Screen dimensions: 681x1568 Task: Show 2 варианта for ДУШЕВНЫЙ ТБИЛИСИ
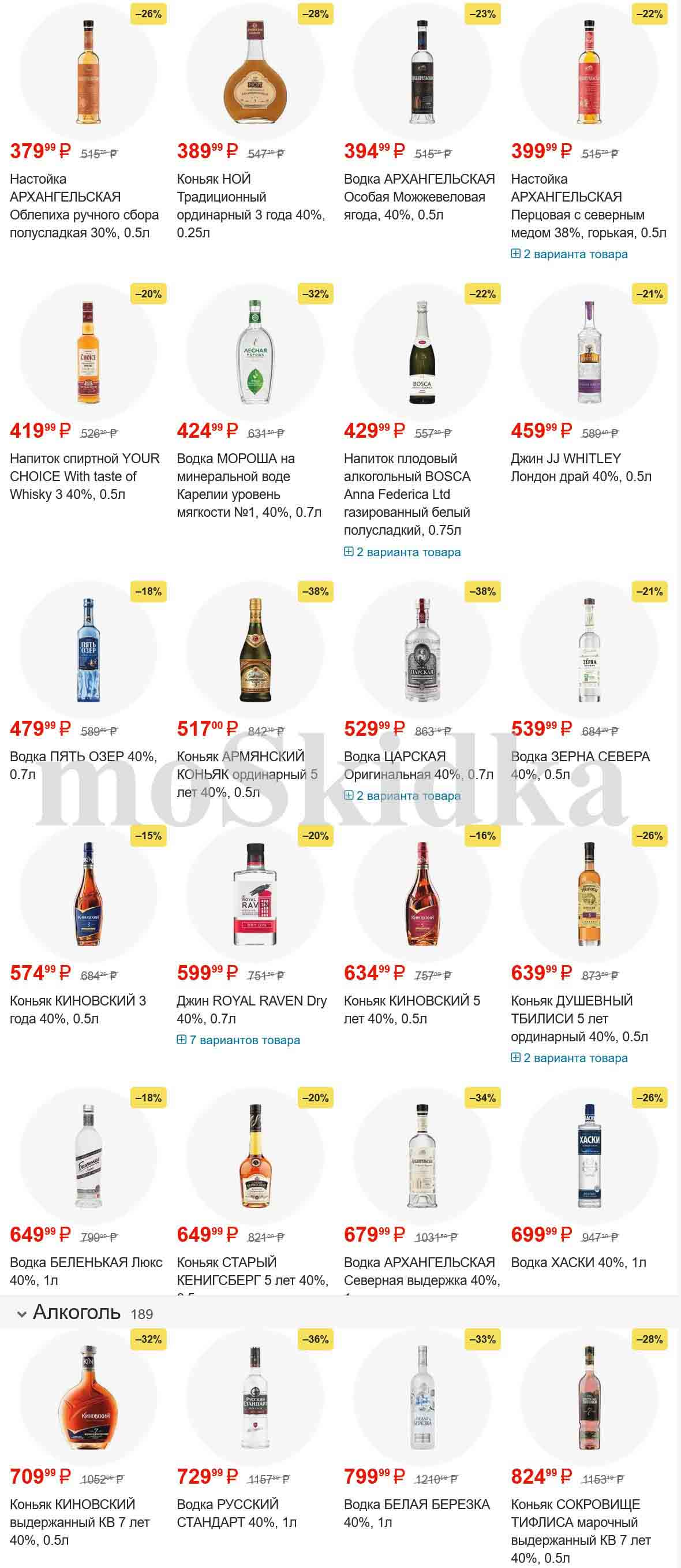(x=569, y=1058)
